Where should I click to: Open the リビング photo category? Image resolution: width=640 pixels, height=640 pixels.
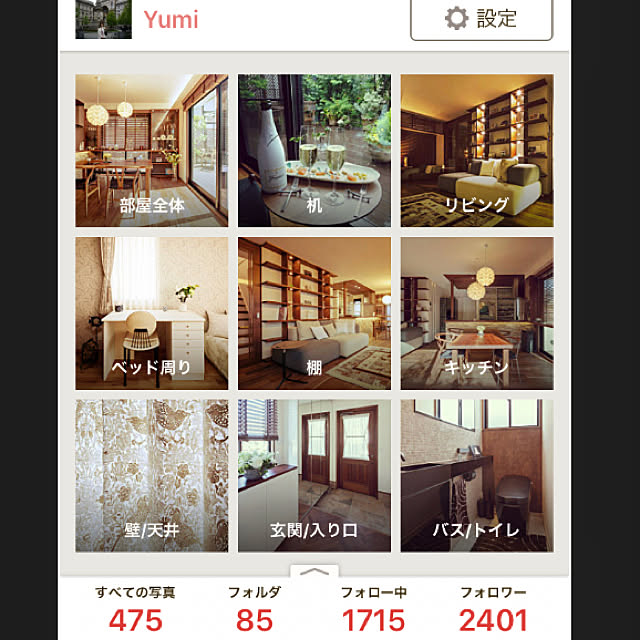[x=477, y=150]
